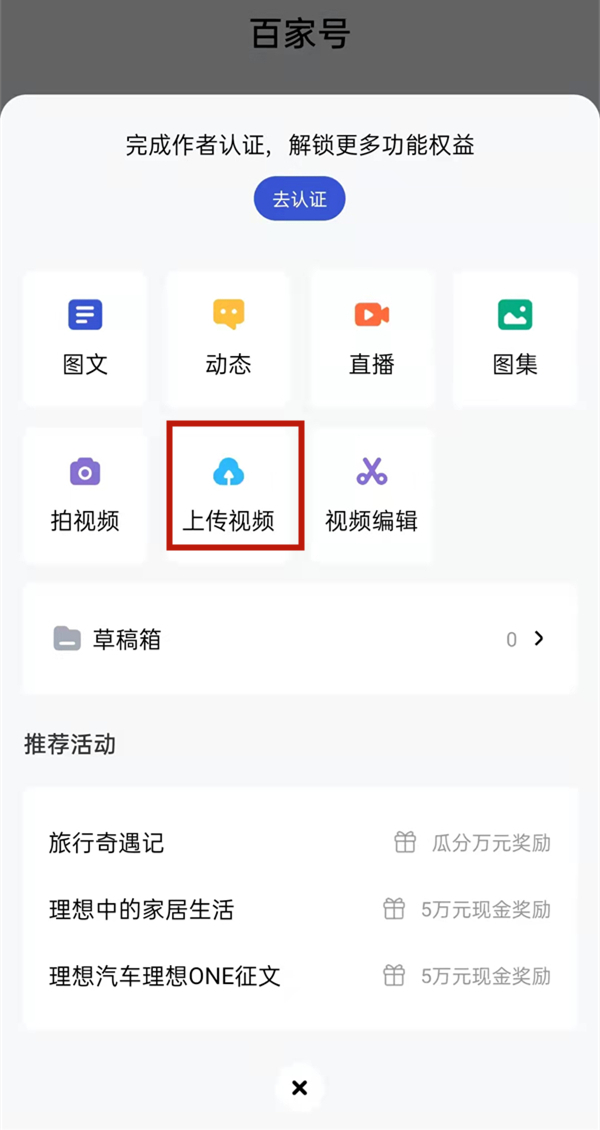Viewport: 600px width, 1130px height.
Task: View the 旅行奇遇记 activity
Action: coord(299,843)
